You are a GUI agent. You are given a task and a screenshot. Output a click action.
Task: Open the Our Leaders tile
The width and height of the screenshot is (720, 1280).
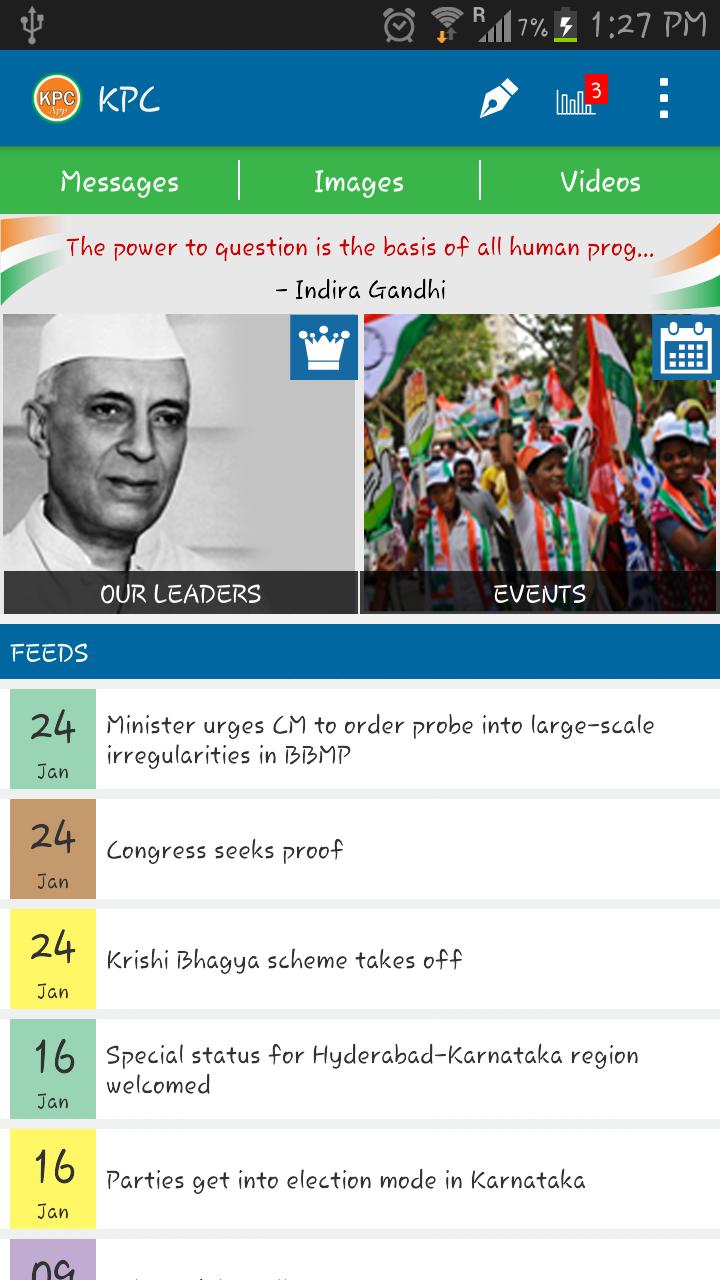click(180, 465)
